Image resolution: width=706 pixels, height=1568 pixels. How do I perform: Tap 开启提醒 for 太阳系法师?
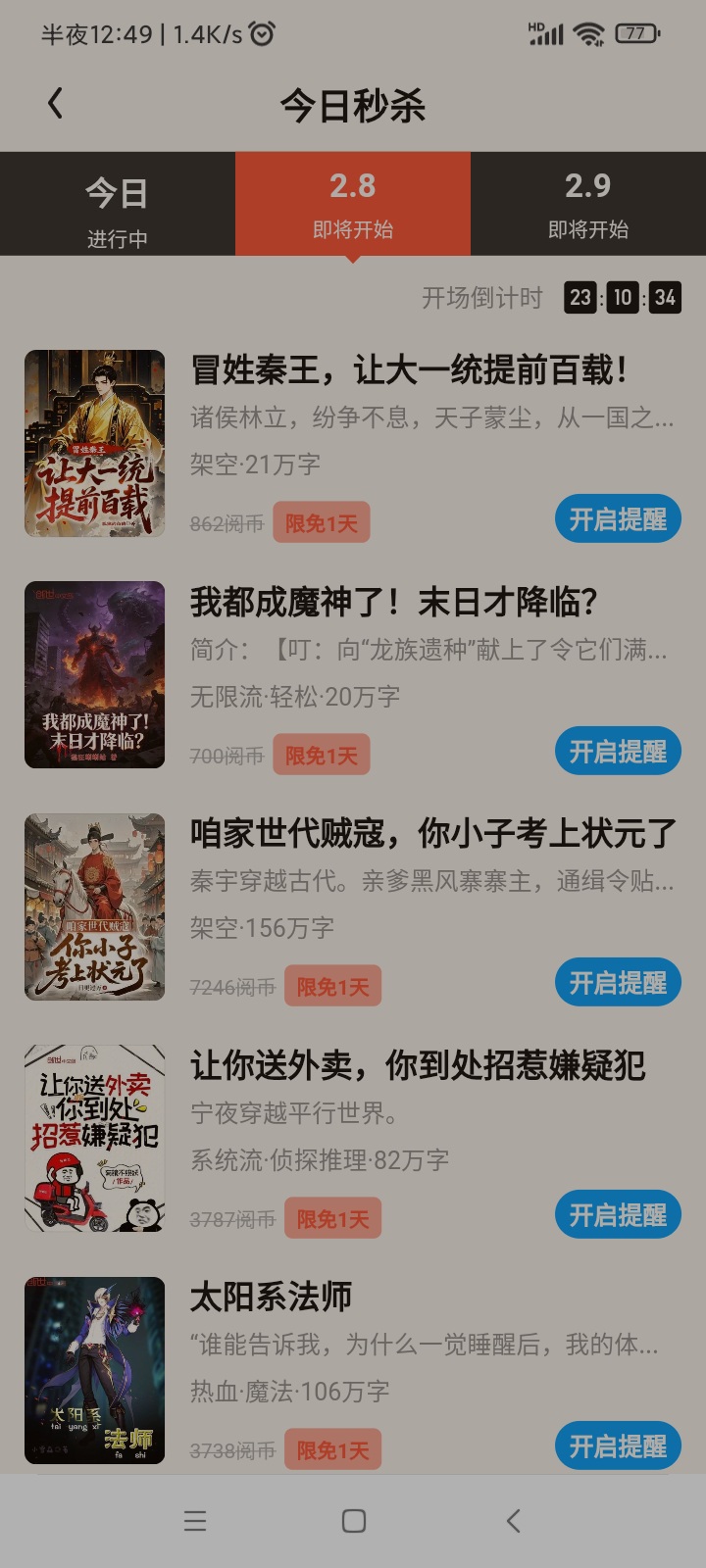pyautogui.click(x=618, y=1445)
